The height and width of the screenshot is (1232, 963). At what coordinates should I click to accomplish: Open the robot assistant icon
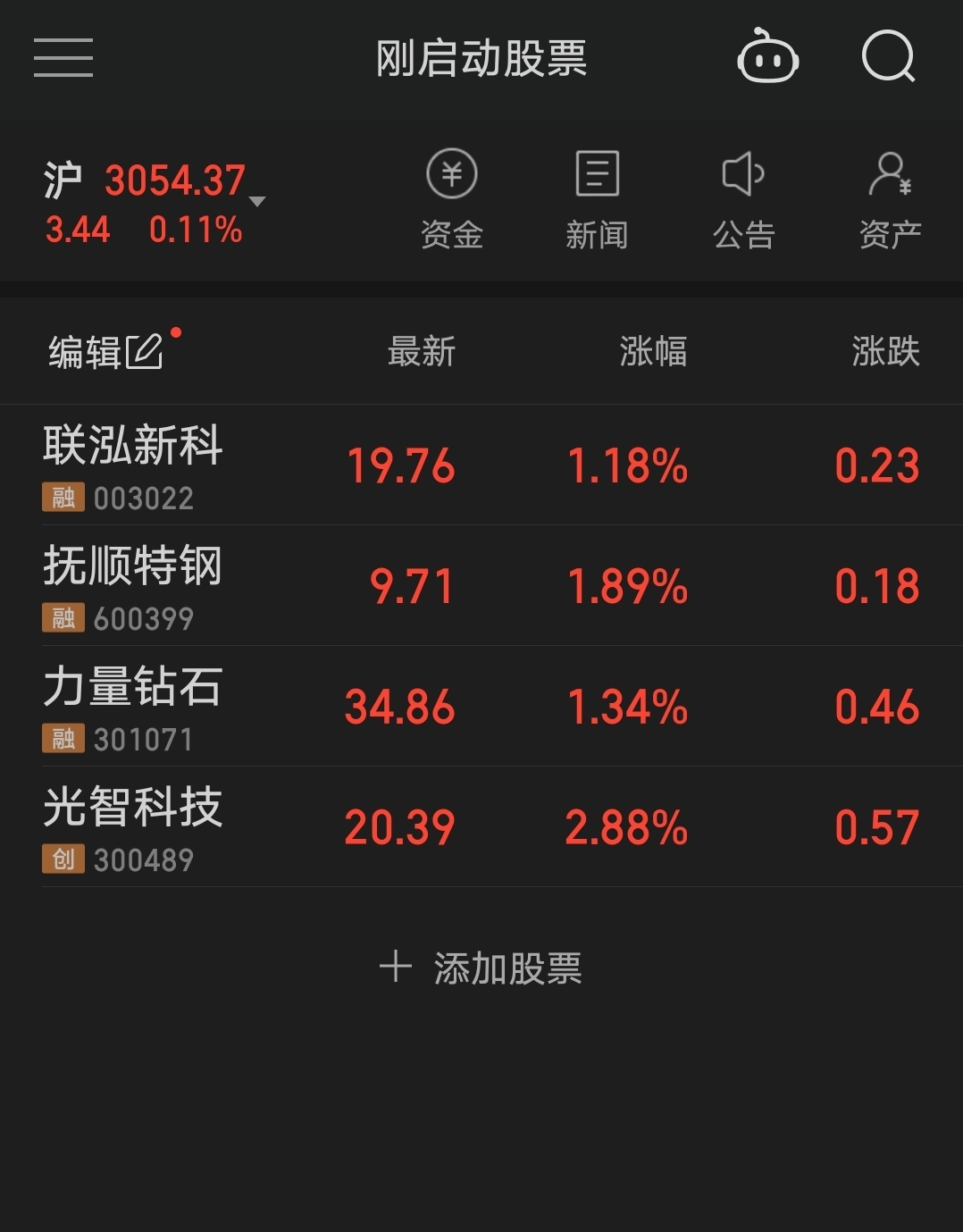pos(767,58)
